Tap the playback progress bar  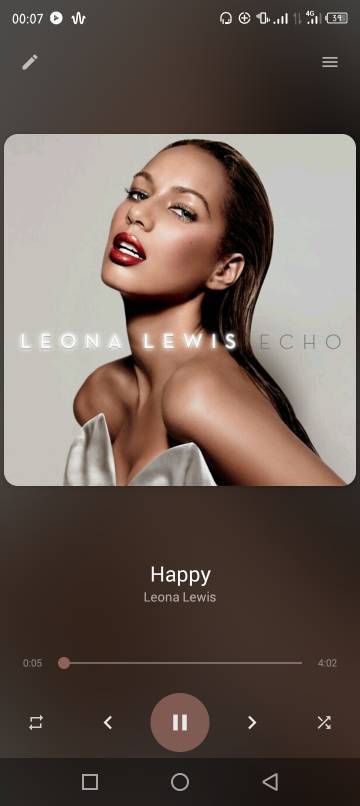pos(180,663)
